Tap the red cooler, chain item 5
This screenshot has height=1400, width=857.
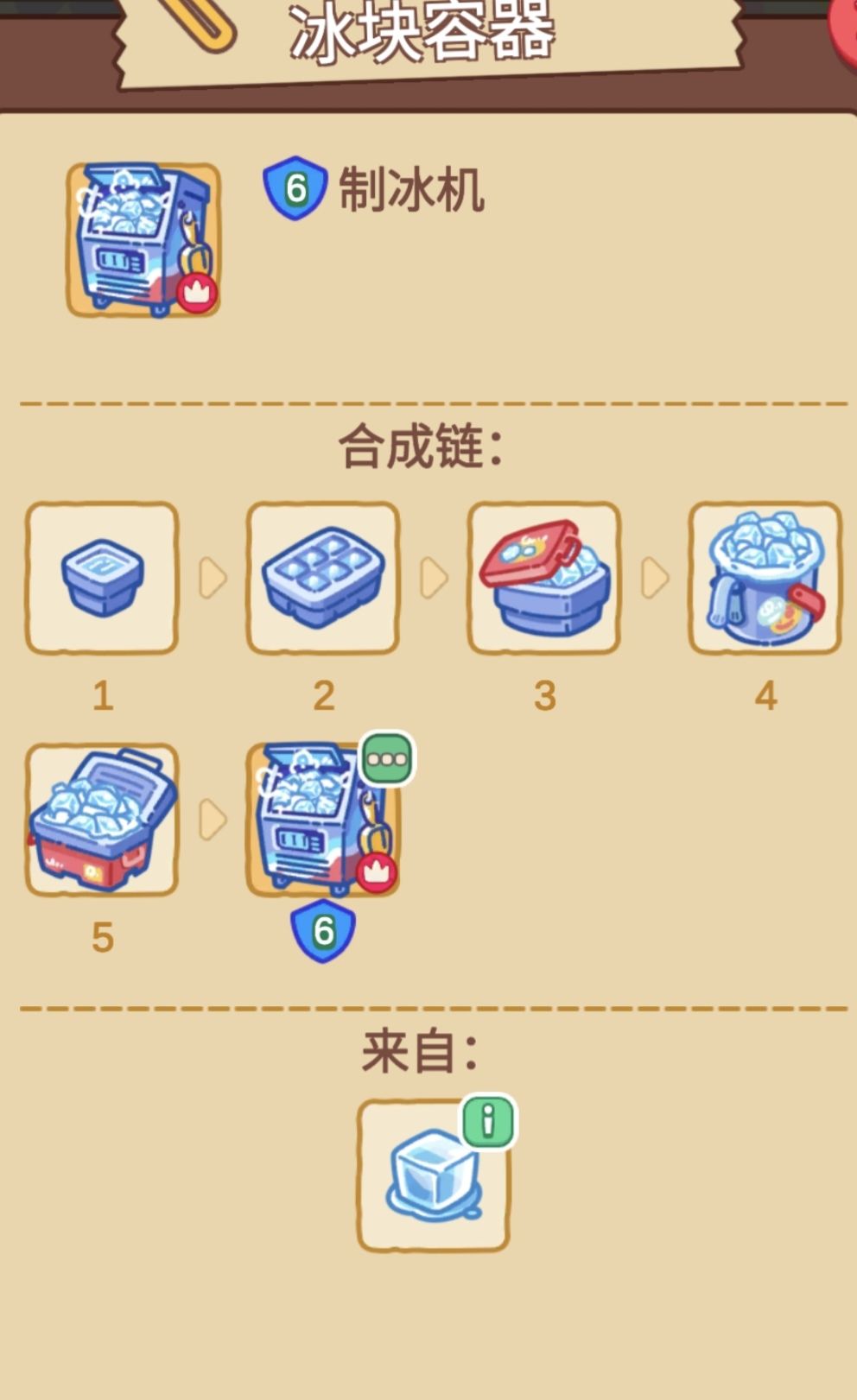[x=102, y=820]
